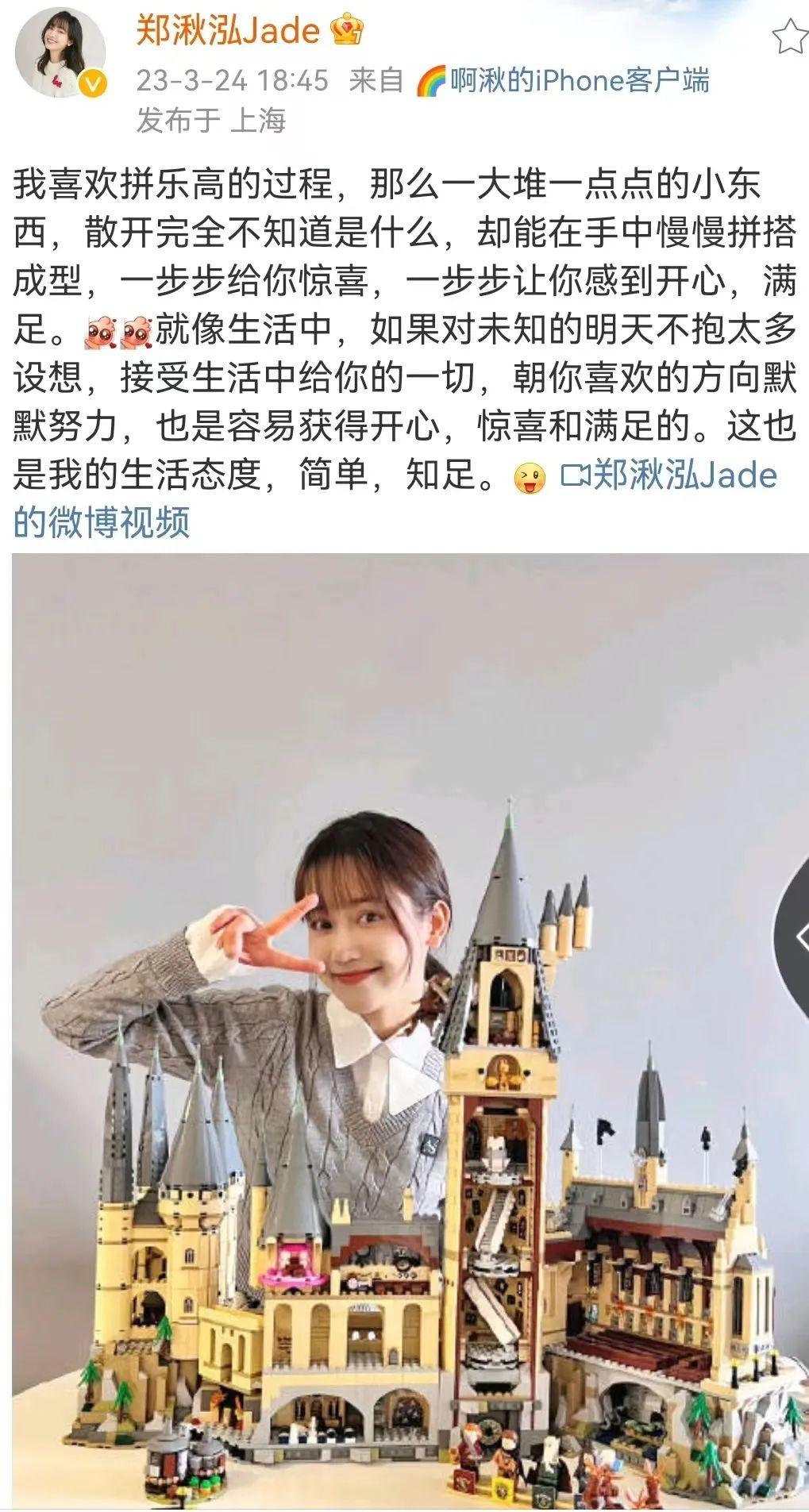Play the LEGO castle video

point(409,1087)
